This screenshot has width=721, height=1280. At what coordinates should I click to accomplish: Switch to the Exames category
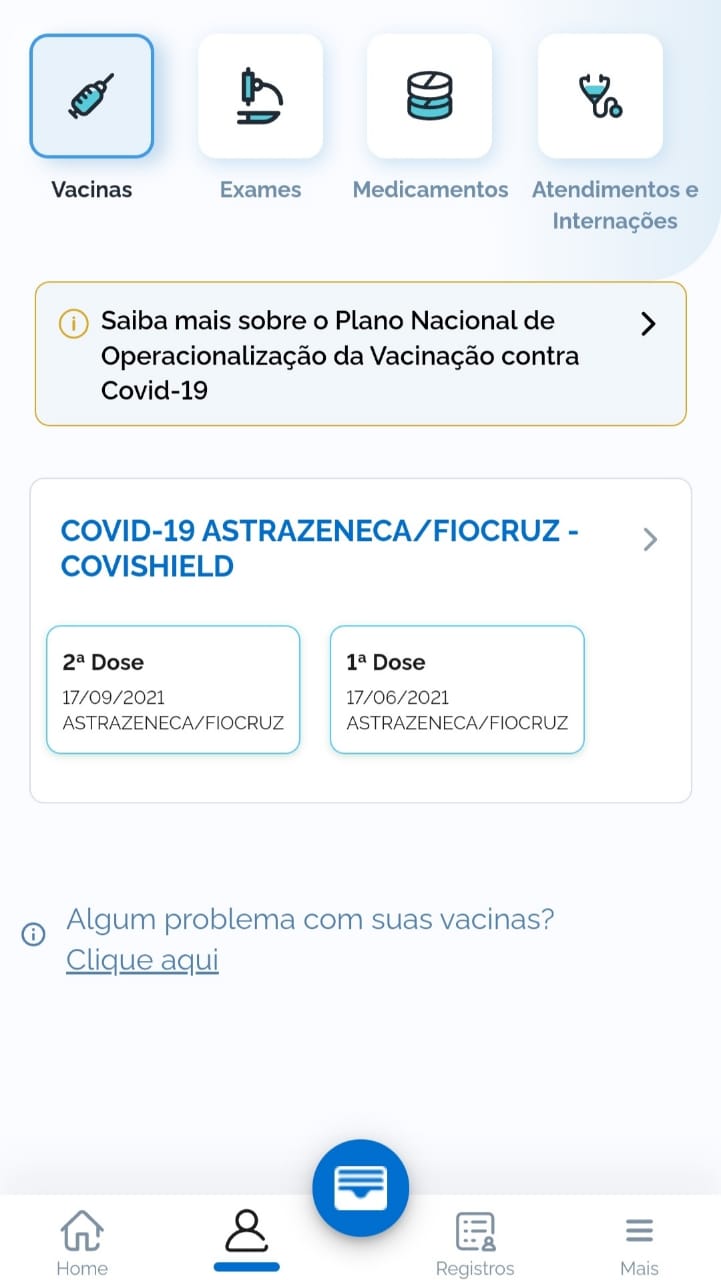pyautogui.click(x=260, y=97)
